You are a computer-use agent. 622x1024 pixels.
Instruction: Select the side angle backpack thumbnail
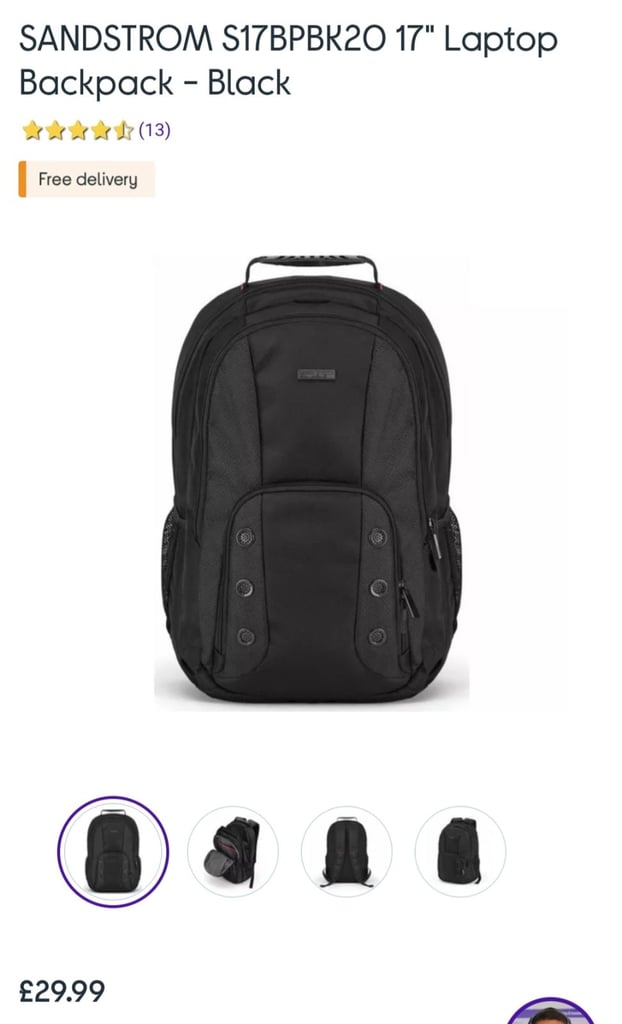(x=460, y=851)
